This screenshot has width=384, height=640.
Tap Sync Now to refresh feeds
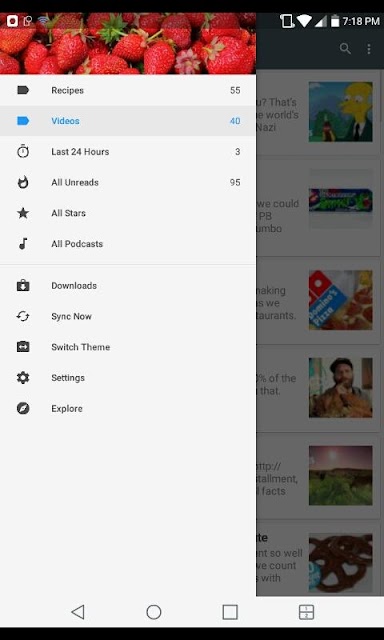(128, 316)
